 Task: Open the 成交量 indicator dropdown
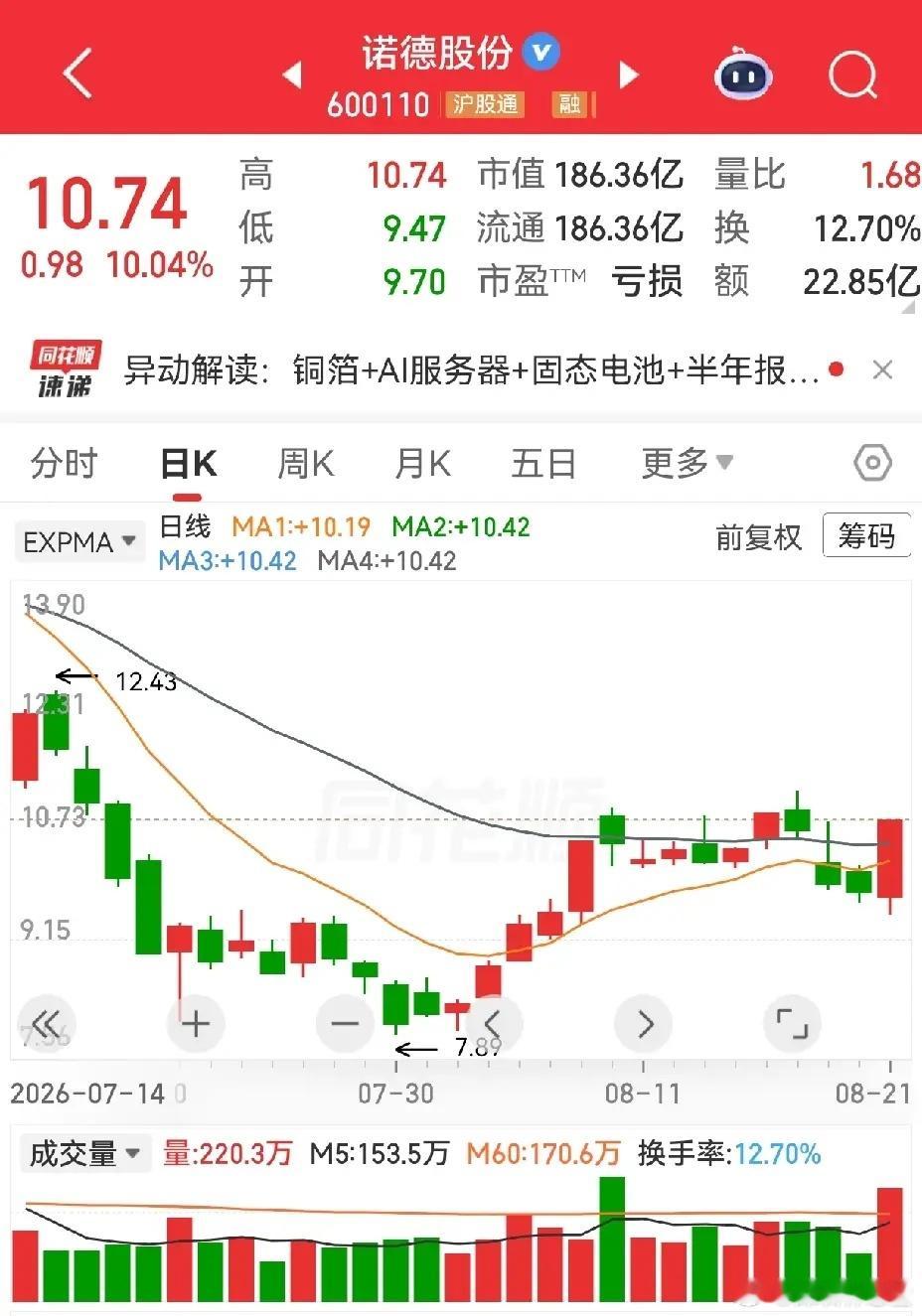coord(85,1154)
